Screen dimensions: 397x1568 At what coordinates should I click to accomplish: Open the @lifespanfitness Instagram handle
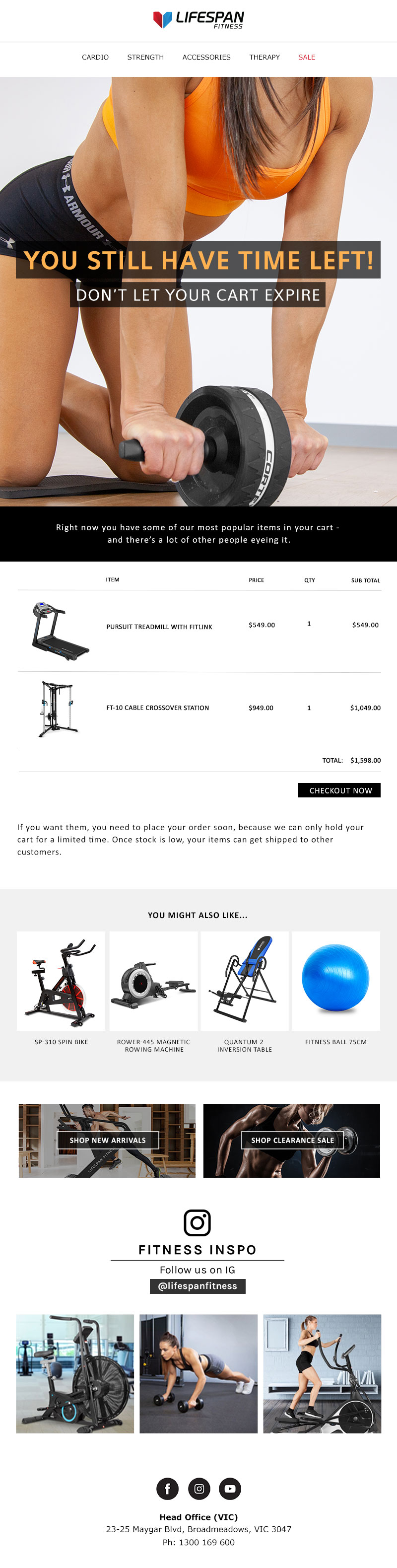point(198,1285)
